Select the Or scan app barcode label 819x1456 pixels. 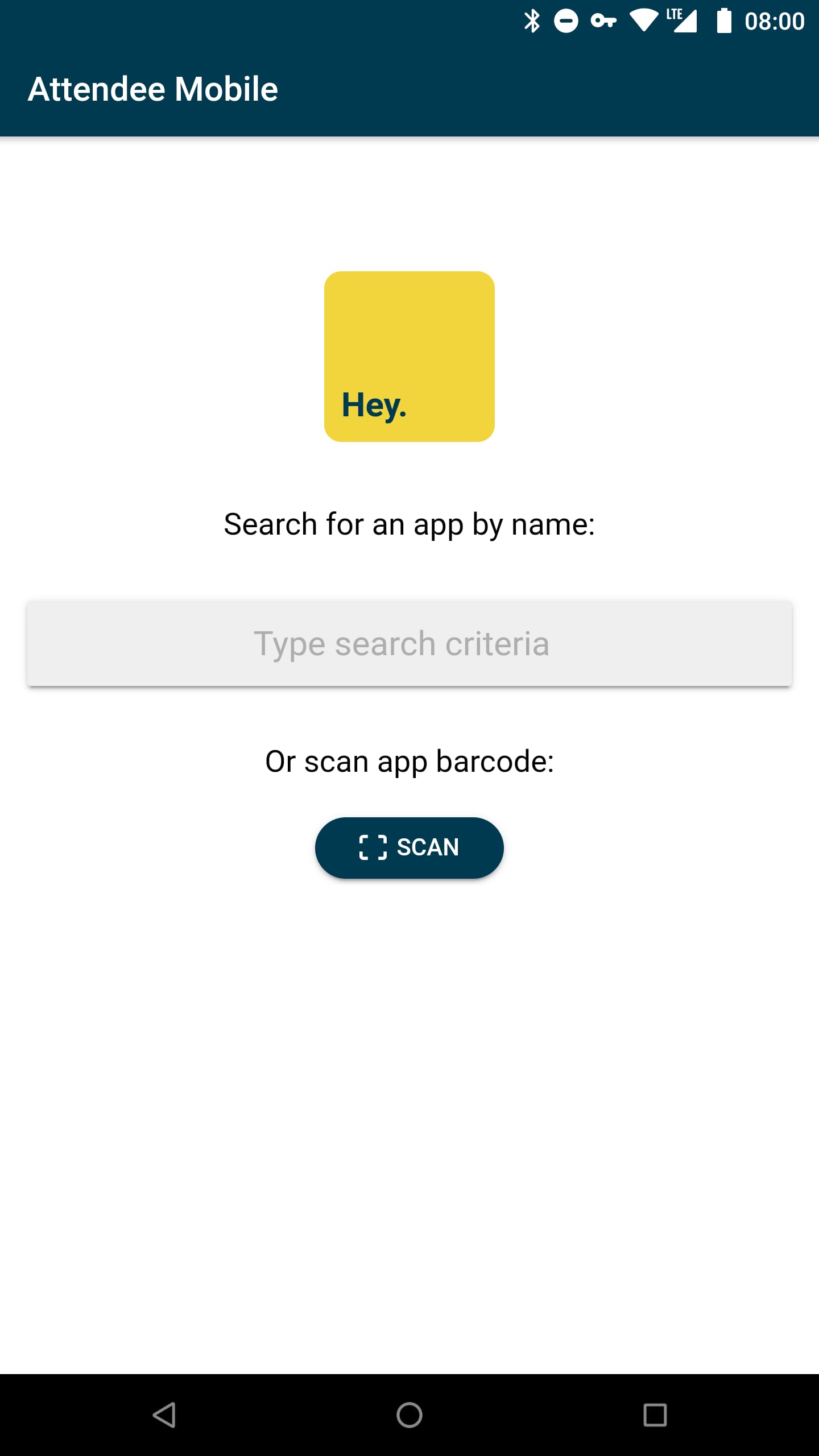tap(409, 760)
